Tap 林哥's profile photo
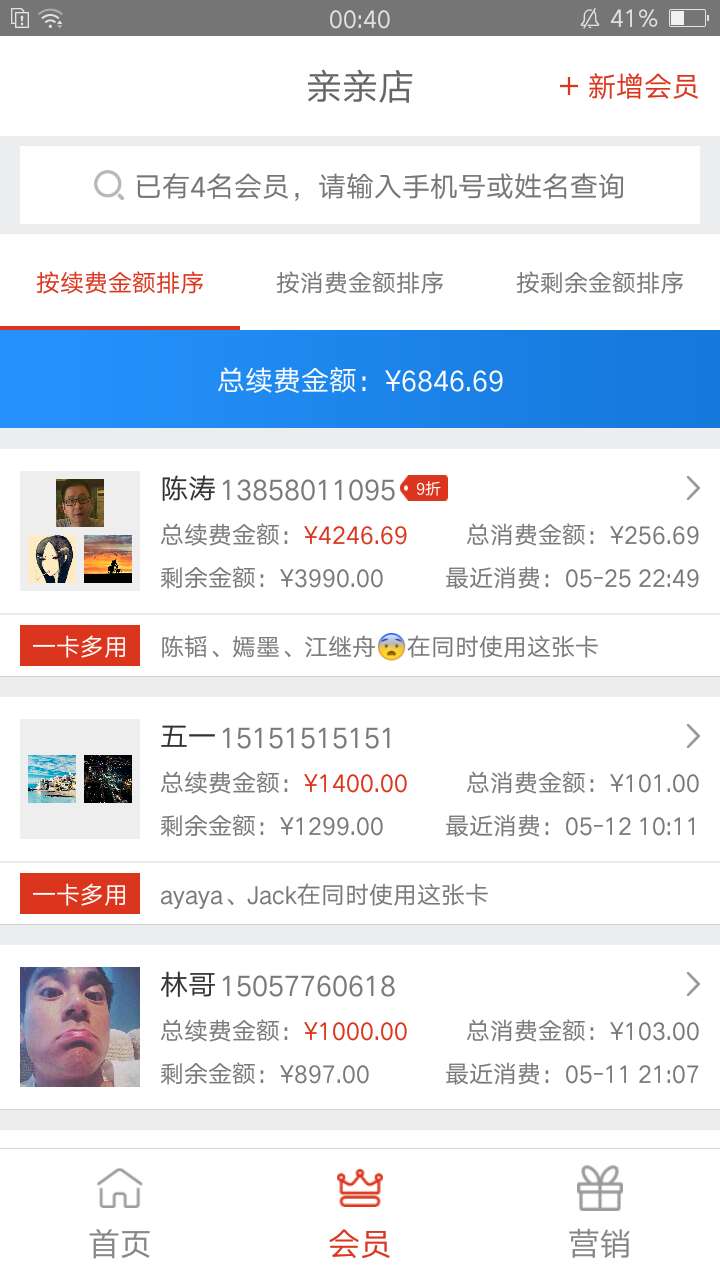The width and height of the screenshot is (720, 1280). (x=79, y=1026)
